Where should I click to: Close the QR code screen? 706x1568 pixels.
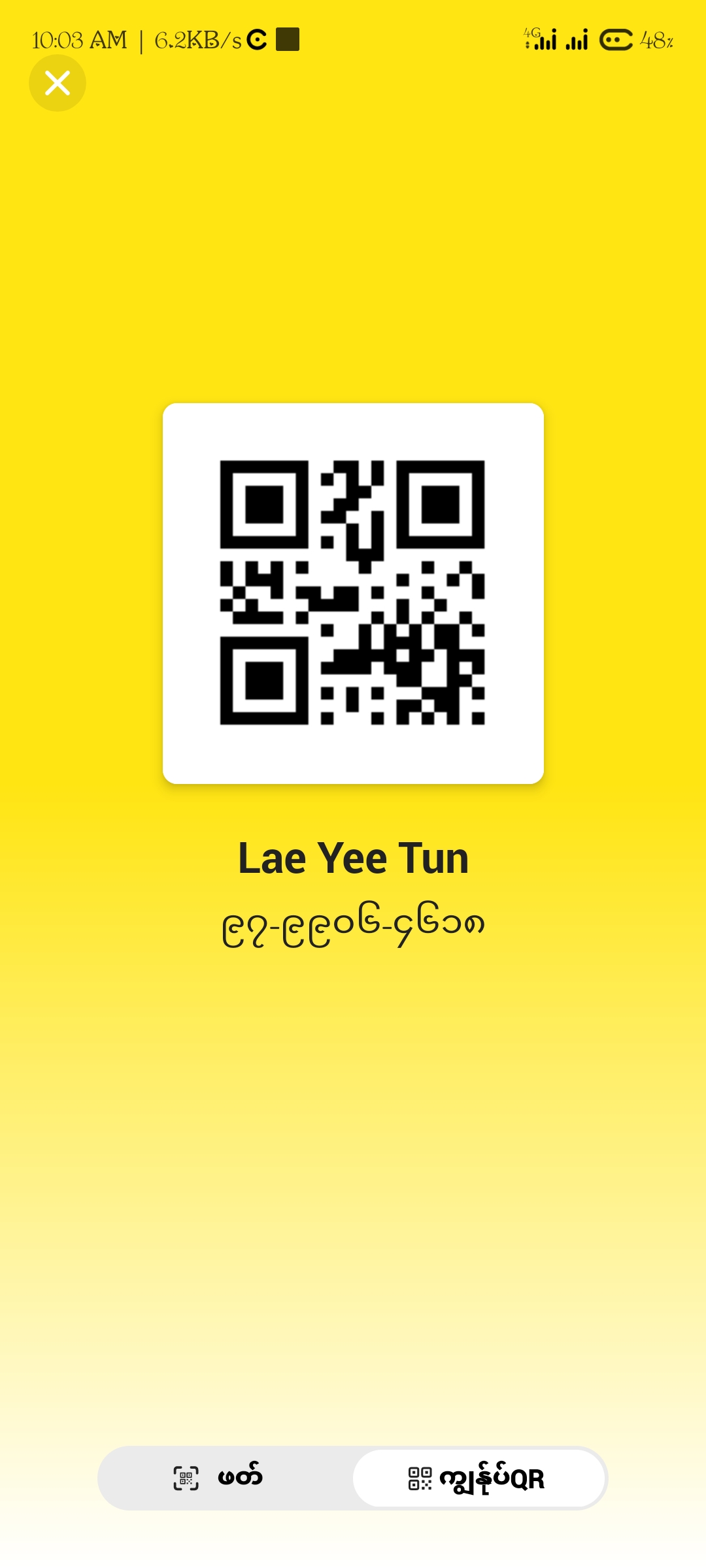coord(58,83)
